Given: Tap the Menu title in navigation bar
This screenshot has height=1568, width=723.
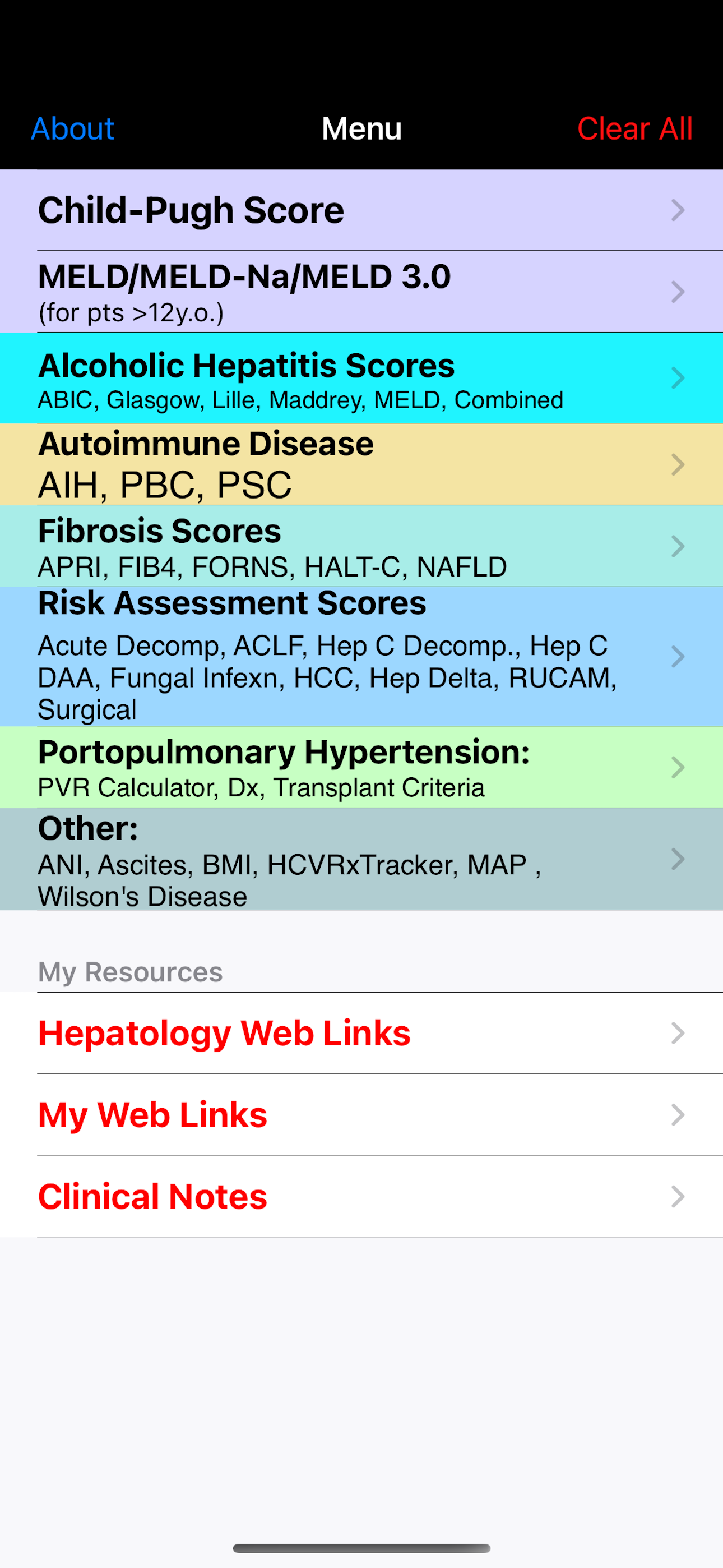Looking at the screenshot, I should point(361,129).
